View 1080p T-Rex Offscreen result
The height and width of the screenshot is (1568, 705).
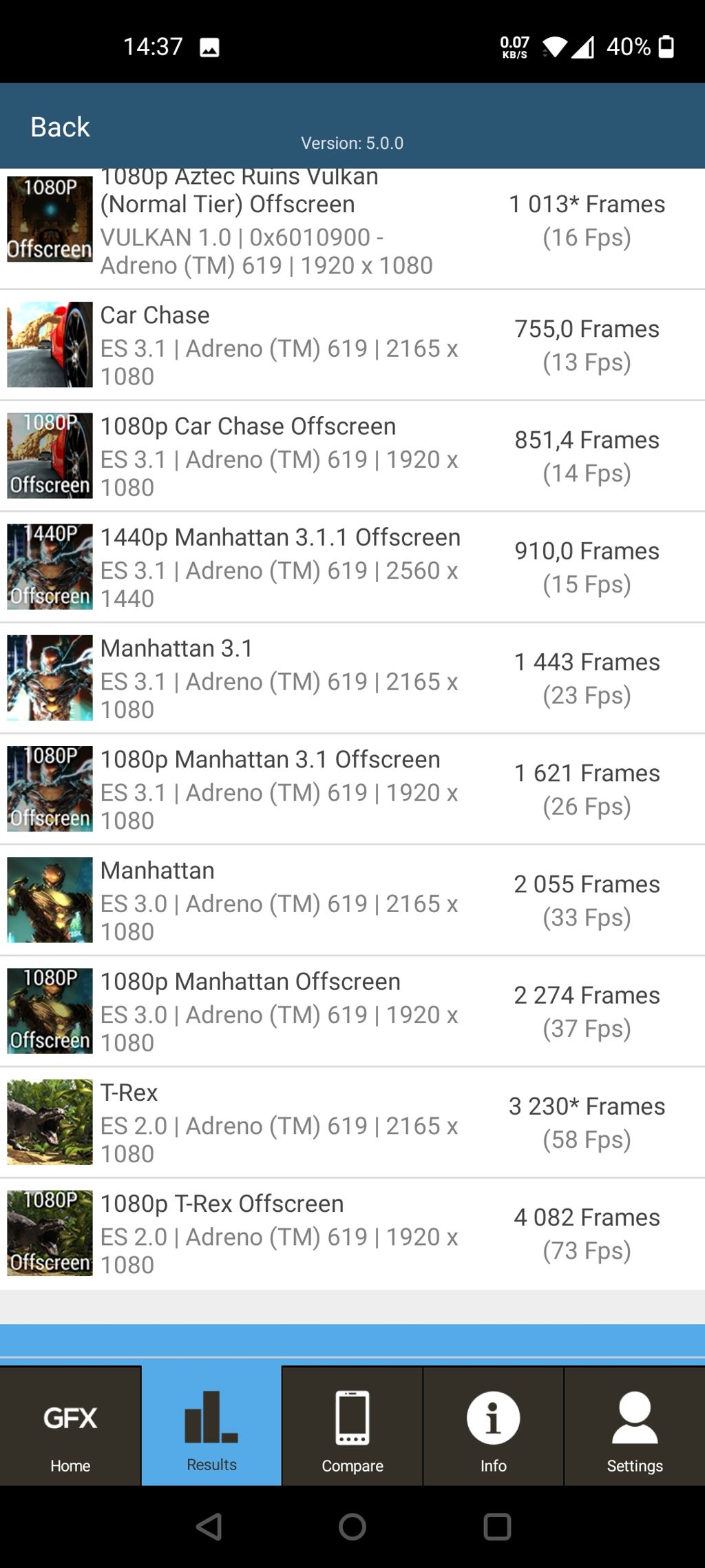[352, 1233]
